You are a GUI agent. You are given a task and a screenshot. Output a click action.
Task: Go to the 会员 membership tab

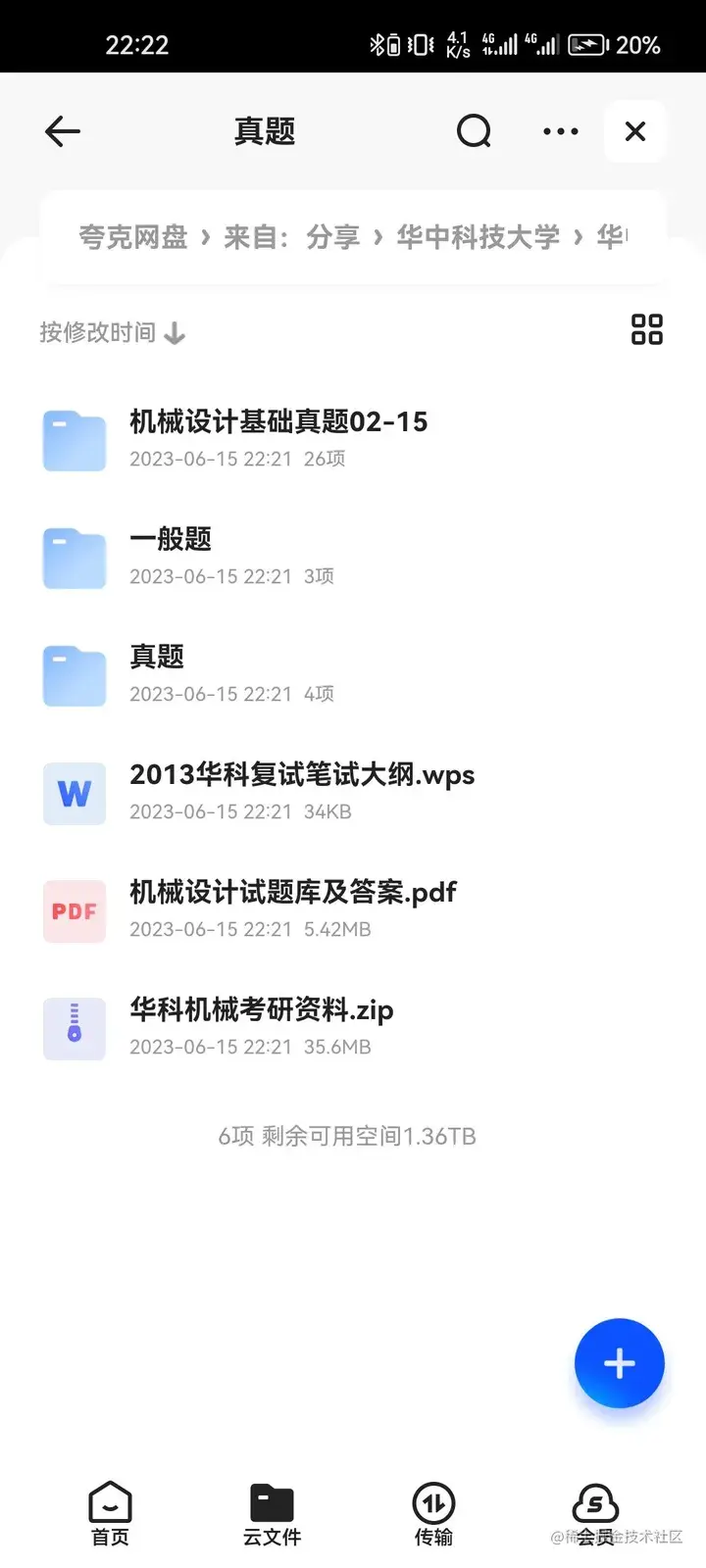[594, 1514]
